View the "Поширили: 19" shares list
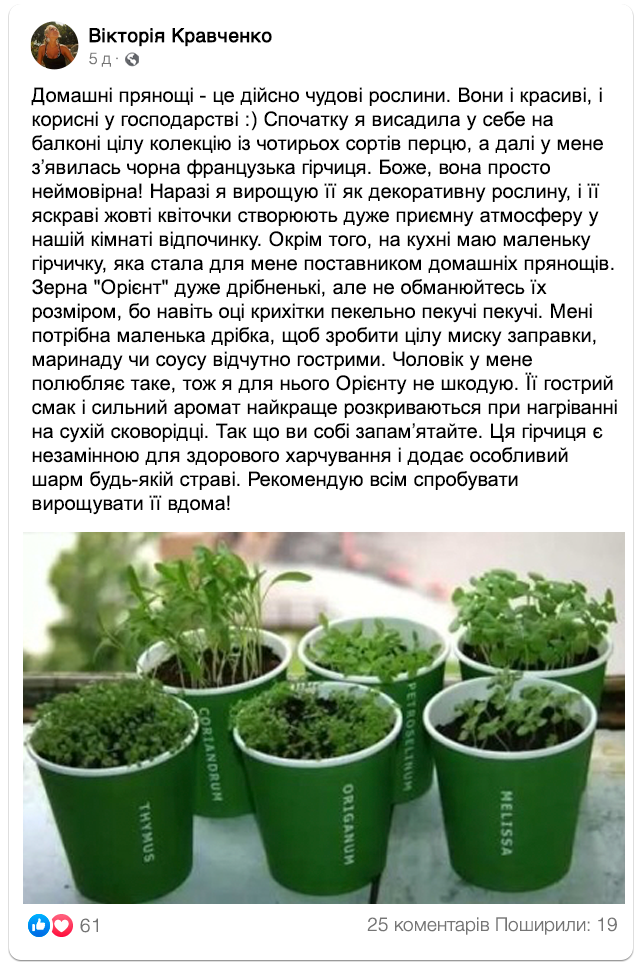641x973 pixels. coord(555,926)
